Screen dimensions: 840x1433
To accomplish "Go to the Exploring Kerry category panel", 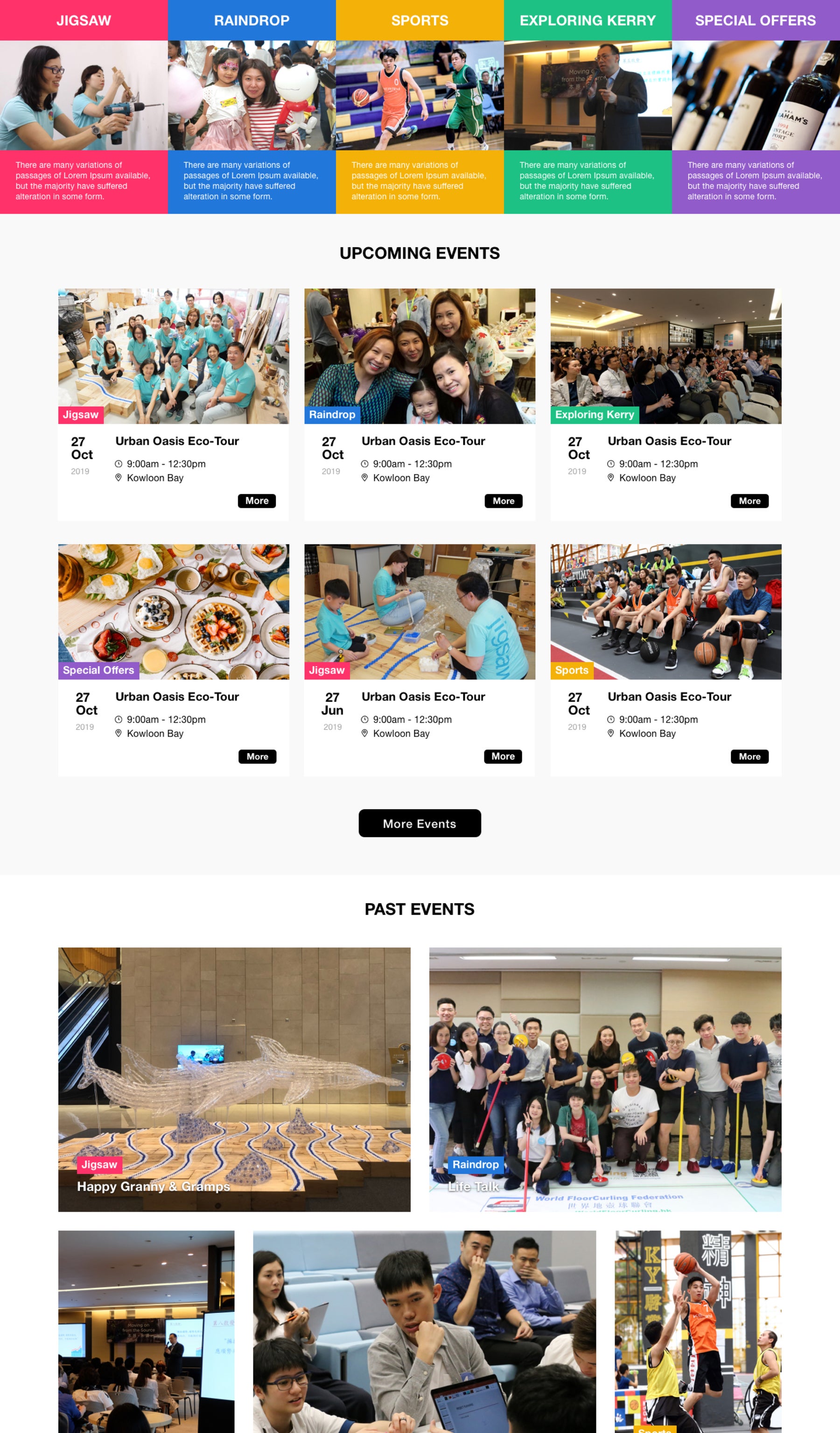I will [x=588, y=107].
